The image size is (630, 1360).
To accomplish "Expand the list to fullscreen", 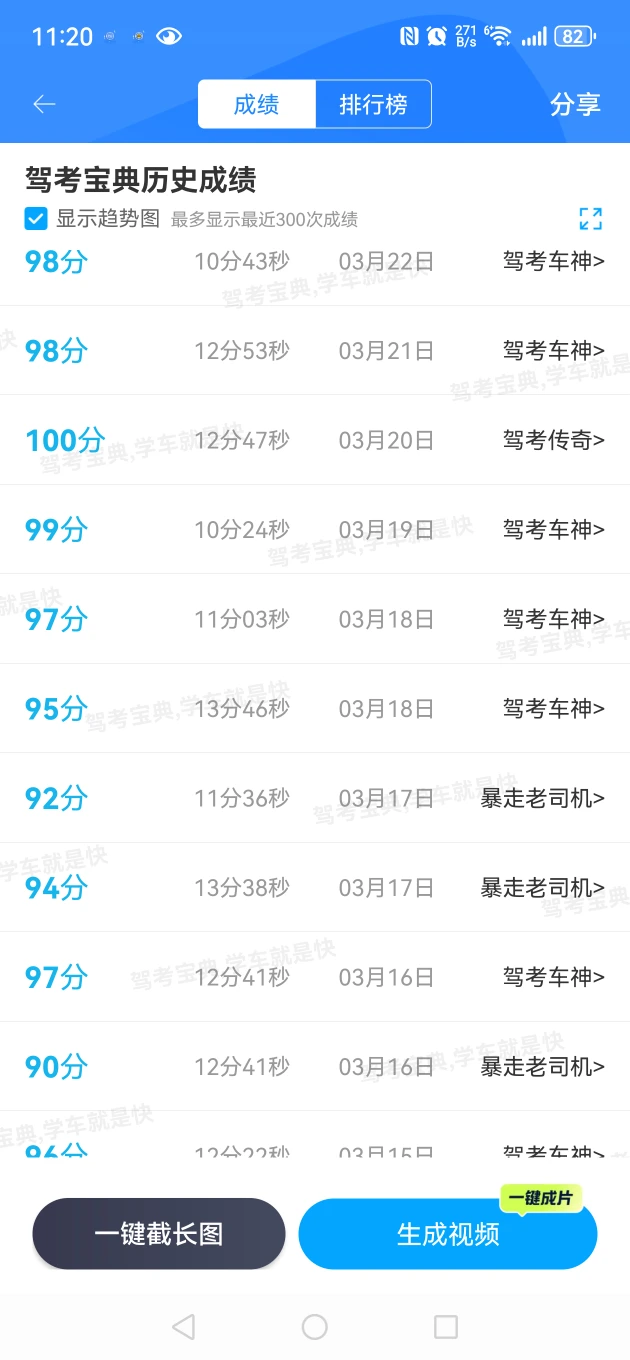I will tap(591, 219).
